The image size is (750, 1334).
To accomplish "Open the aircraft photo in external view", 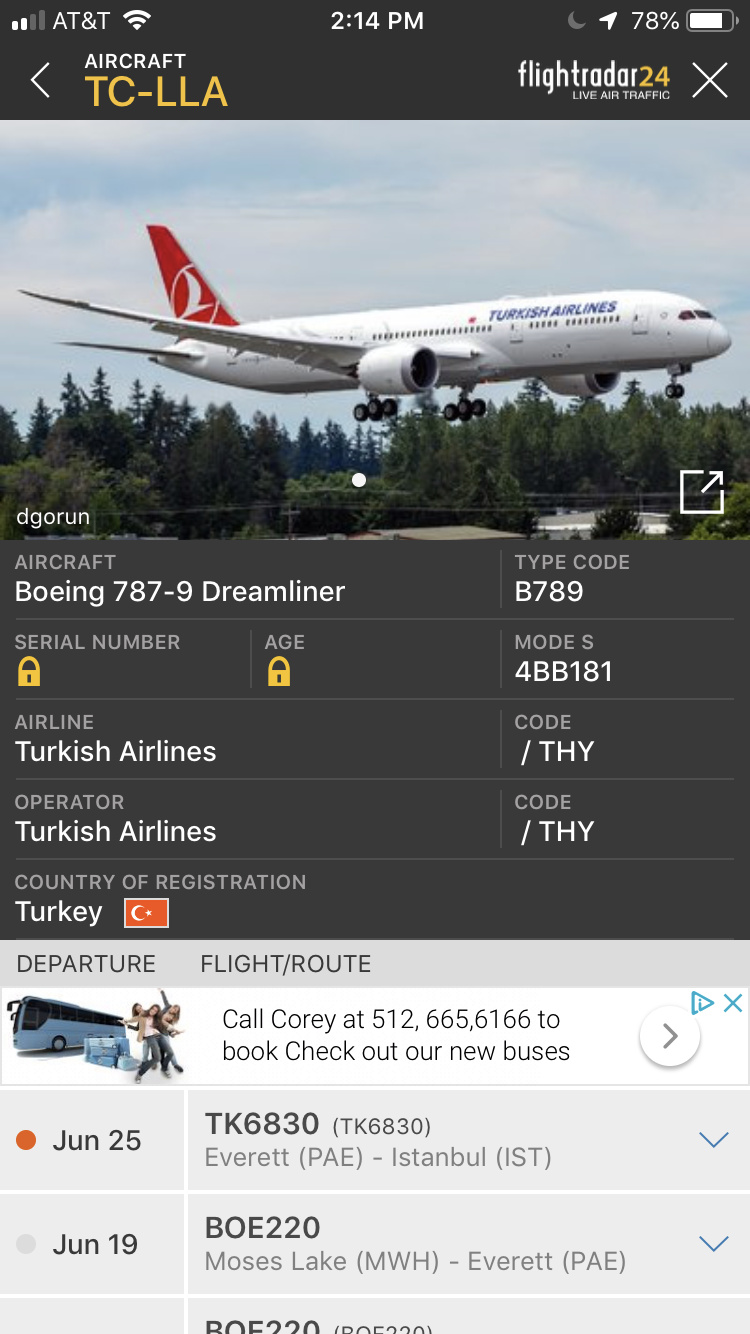I will pos(701,492).
